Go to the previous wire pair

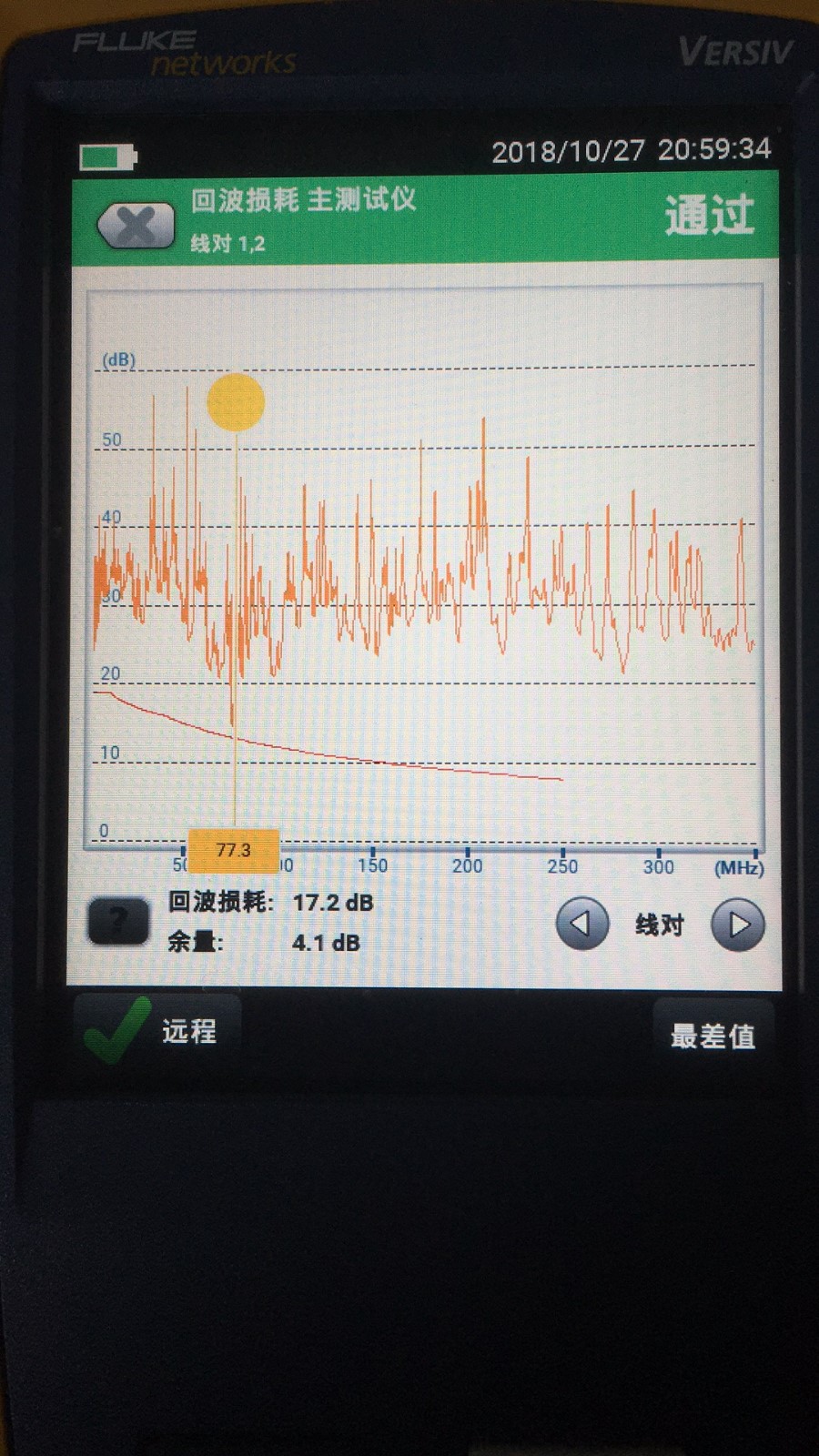pyautogui.click(x=581, y=924)
